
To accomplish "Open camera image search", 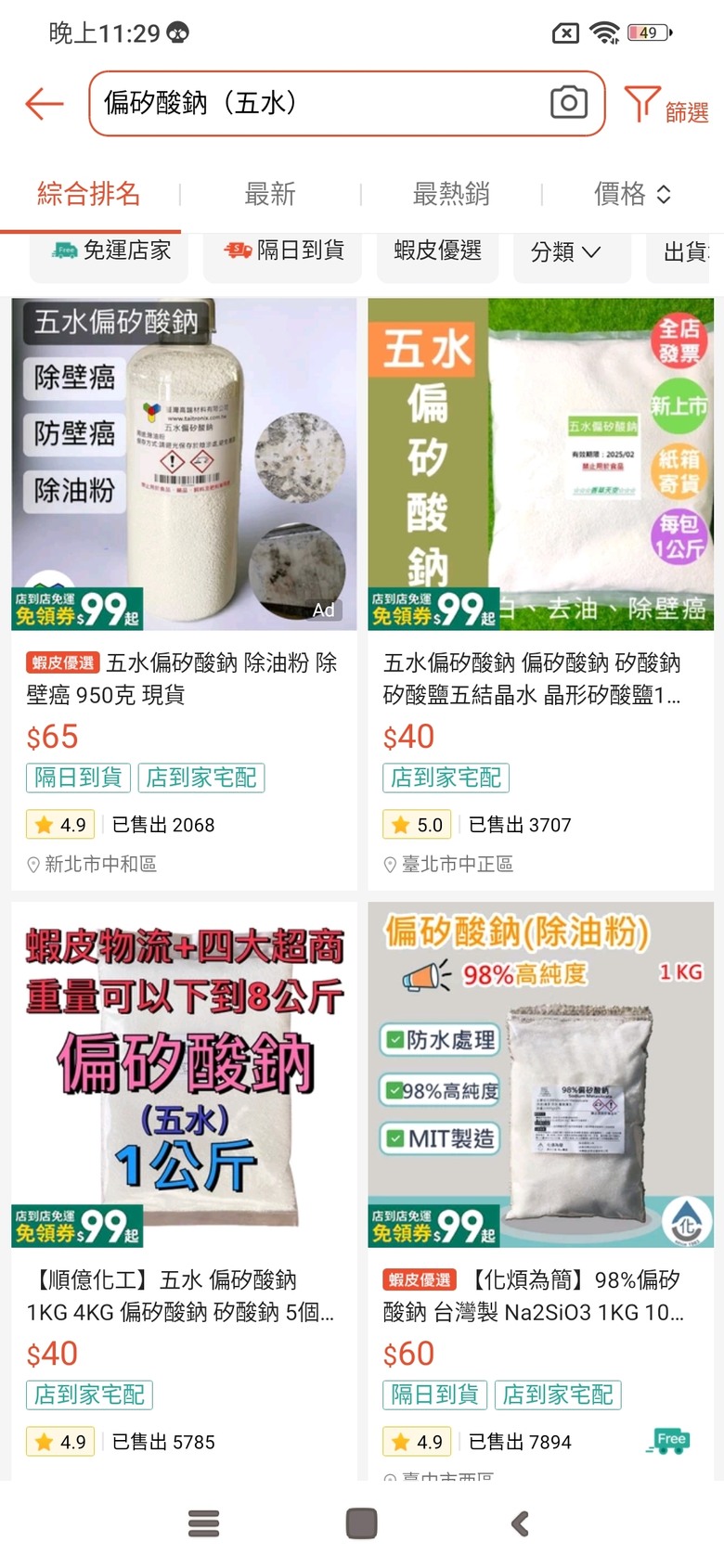I will tap(568, 102).
